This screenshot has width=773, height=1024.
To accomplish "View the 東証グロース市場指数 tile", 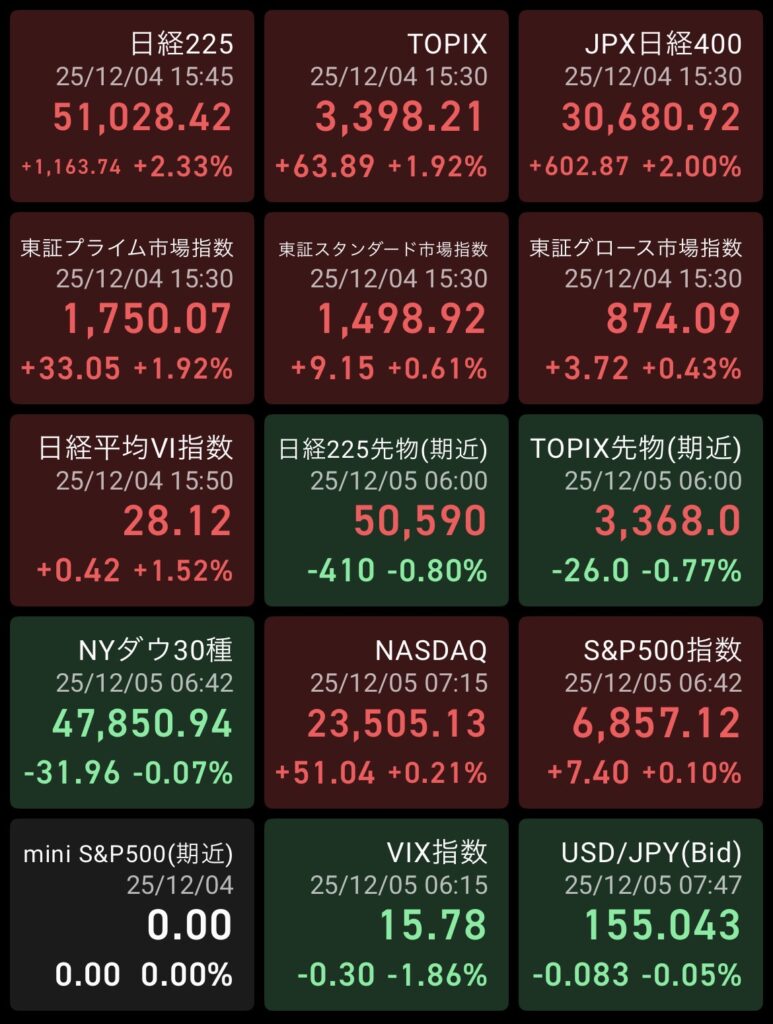I will pyautogui.click(x=640, y=309).
